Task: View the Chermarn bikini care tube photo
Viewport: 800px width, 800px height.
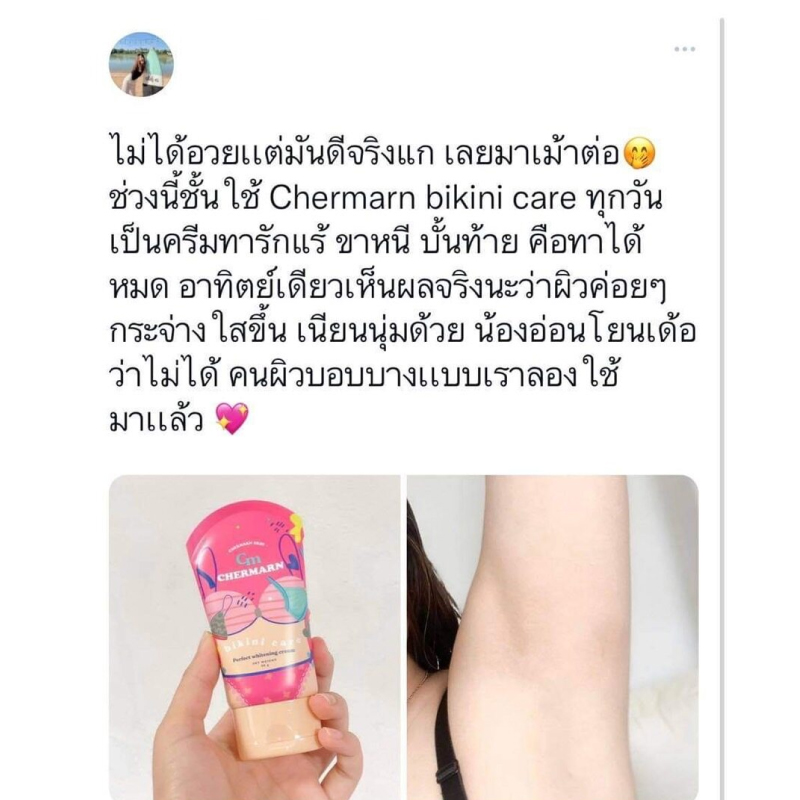Action: (x=254, y=637)
